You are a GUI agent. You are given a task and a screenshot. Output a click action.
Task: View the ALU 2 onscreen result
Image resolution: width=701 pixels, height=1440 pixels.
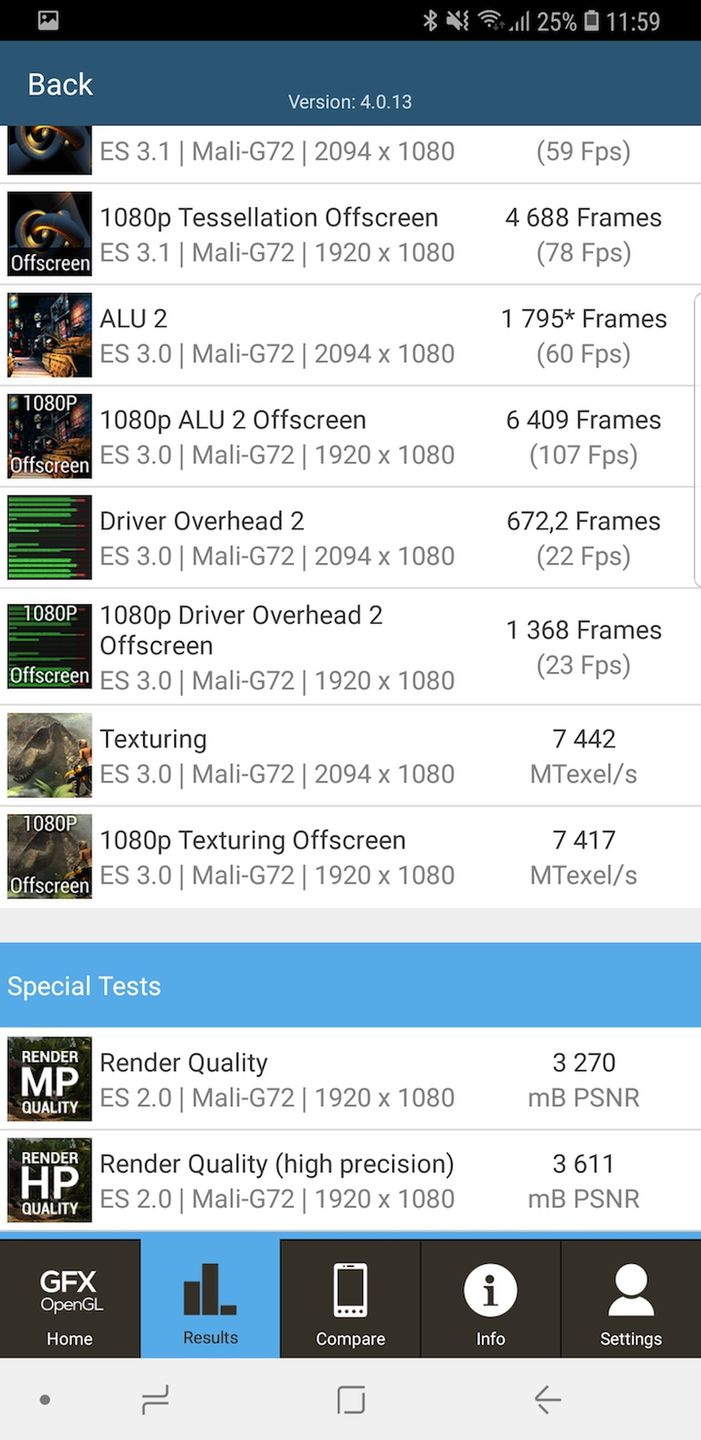tap(350, 336)
